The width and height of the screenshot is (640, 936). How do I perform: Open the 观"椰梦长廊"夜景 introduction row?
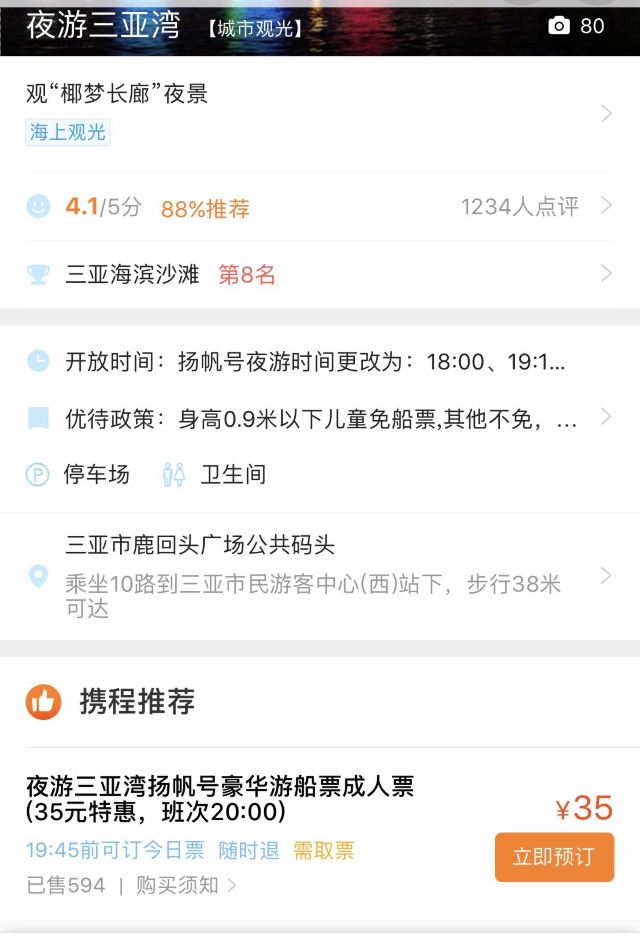(320, 113)
